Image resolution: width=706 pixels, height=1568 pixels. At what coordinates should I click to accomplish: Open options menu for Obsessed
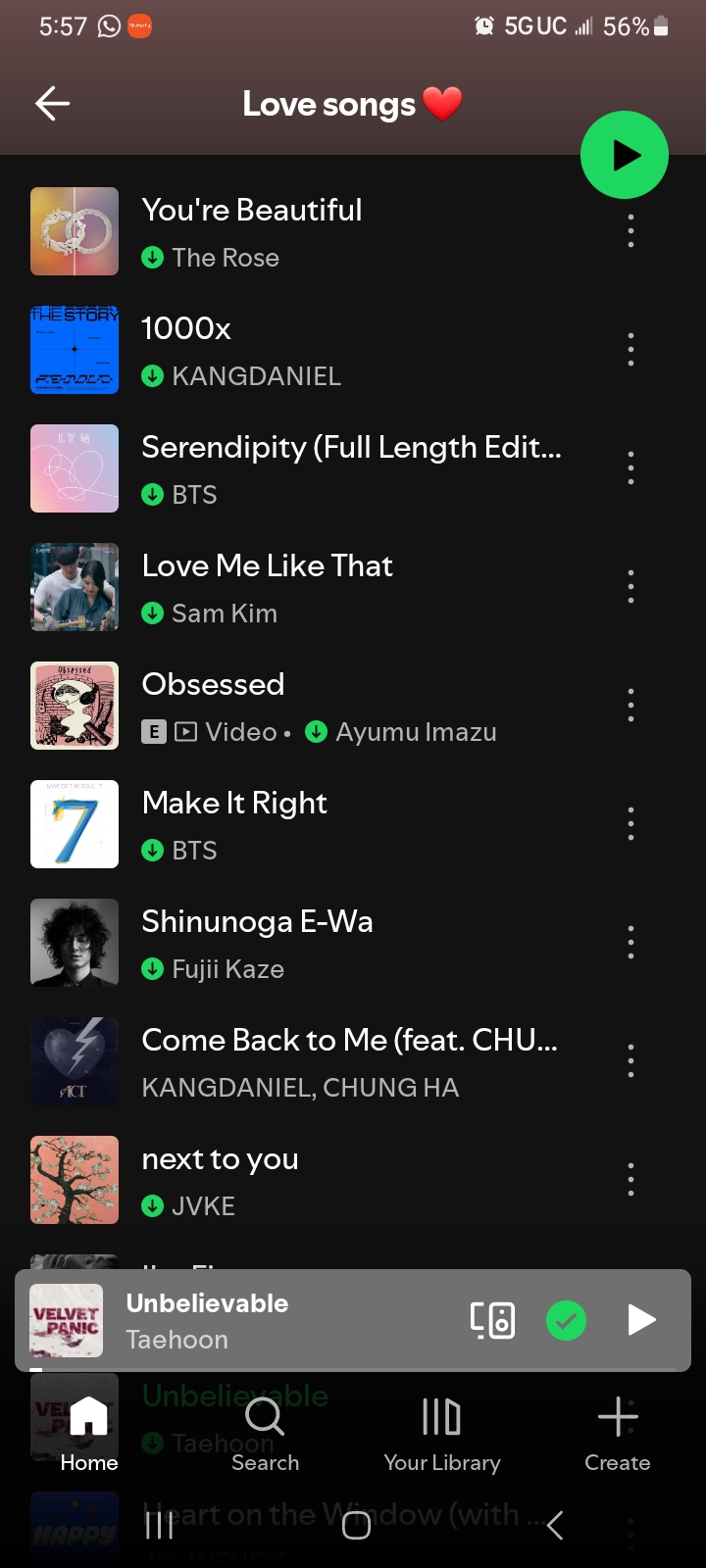click(x=630, y=706)
